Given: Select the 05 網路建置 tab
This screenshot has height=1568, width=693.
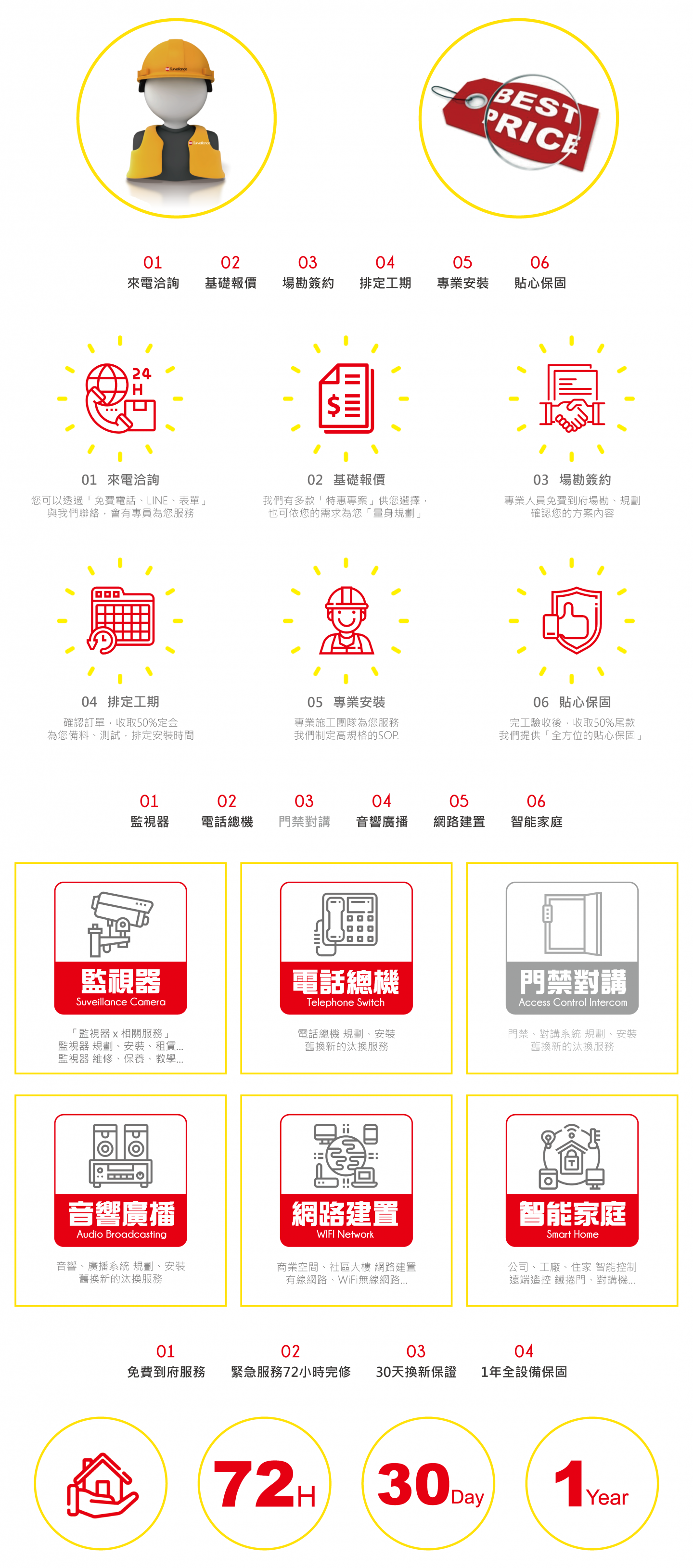Looking at the screenshot, I should (x=459, y=811).
